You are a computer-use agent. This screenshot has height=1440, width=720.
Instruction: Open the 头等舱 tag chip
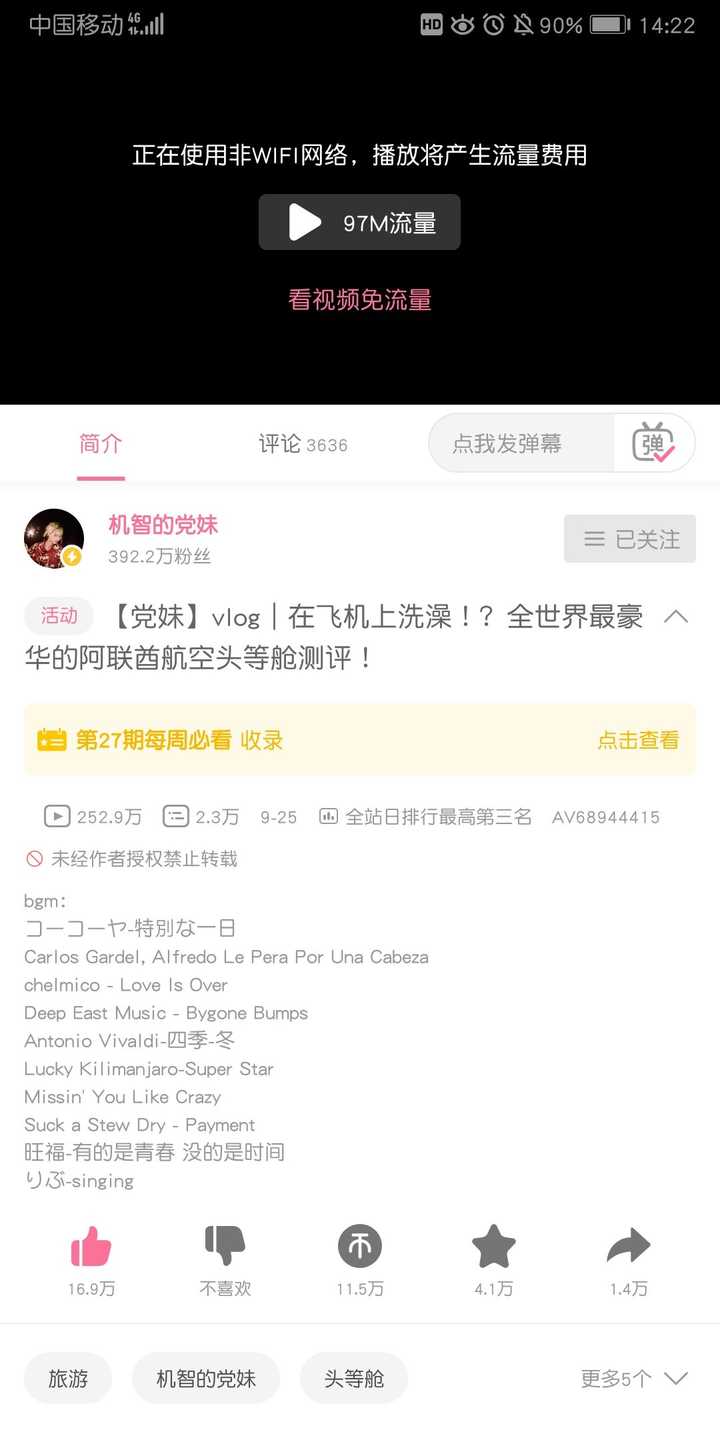[354, 1379]
